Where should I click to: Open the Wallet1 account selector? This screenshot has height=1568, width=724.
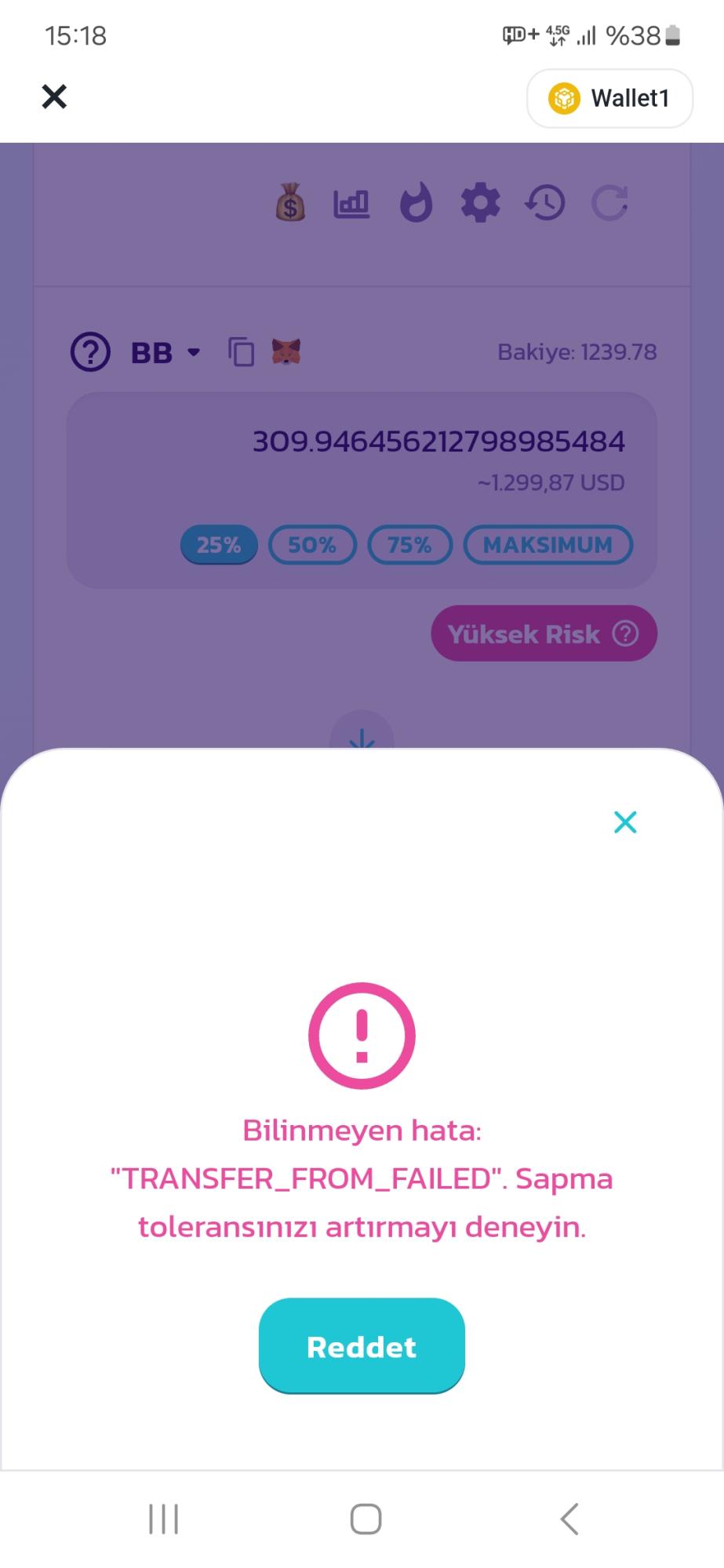point(609,97)
